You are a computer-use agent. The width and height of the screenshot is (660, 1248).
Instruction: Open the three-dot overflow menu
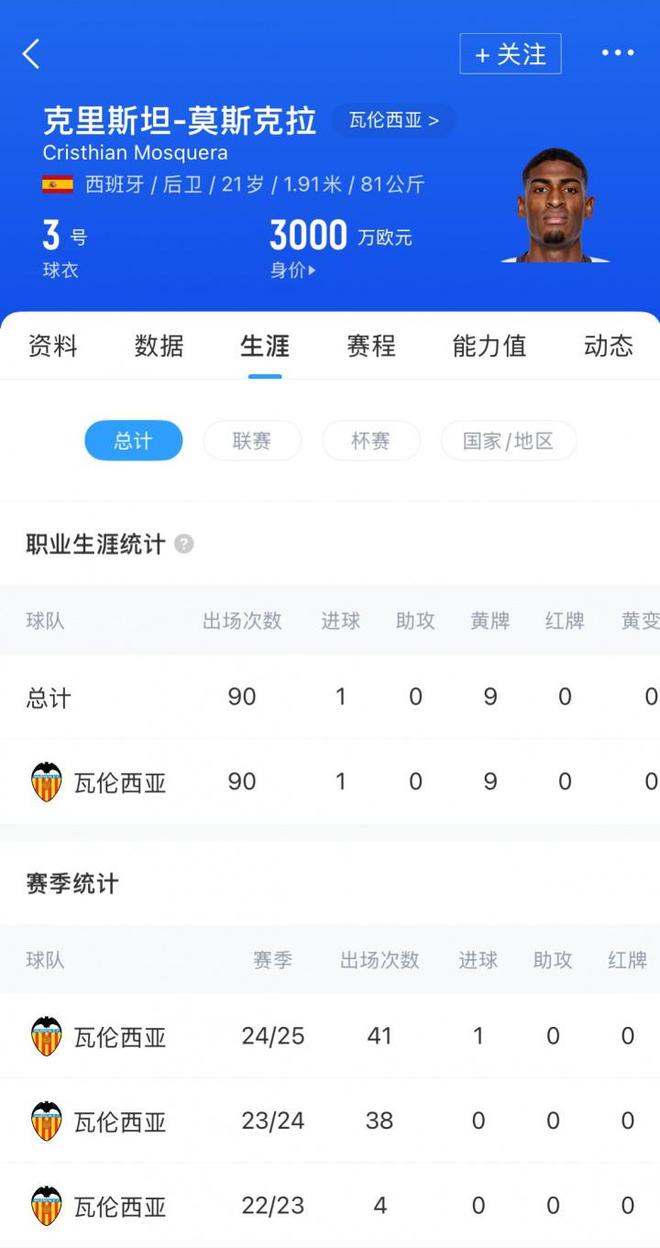(x=618, y=53)
